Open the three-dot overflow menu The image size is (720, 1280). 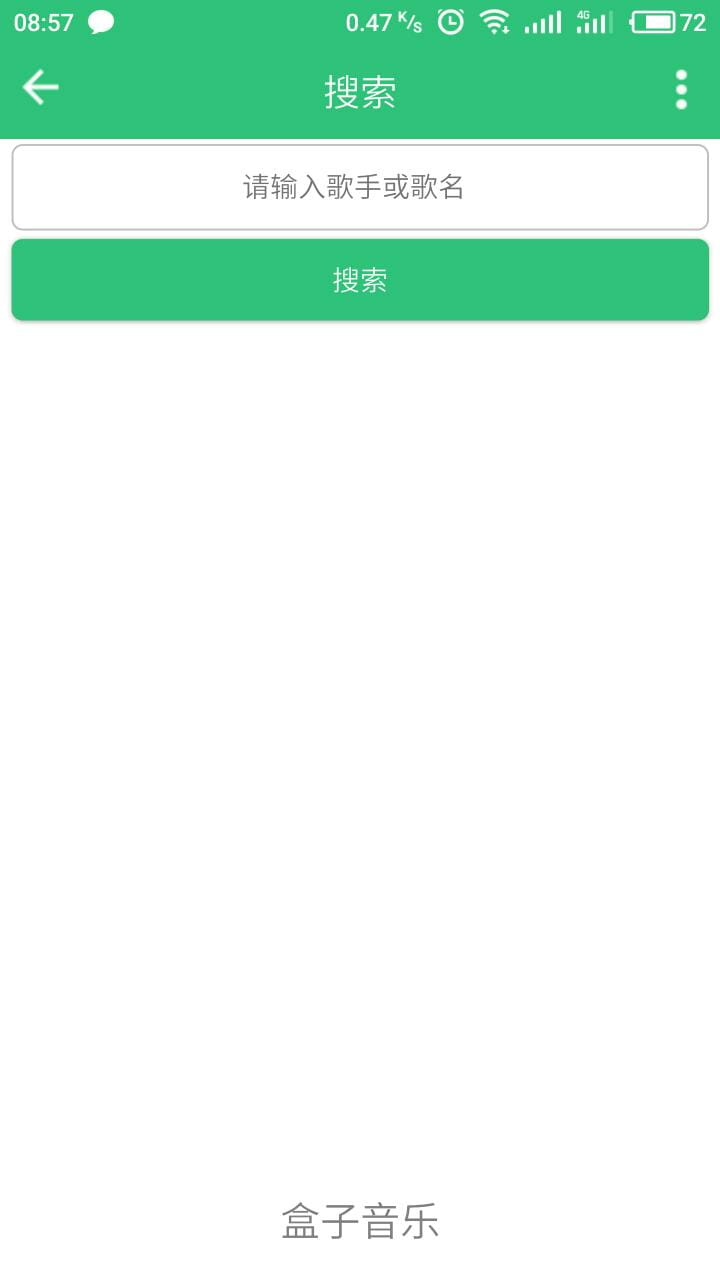coord(681,90)
